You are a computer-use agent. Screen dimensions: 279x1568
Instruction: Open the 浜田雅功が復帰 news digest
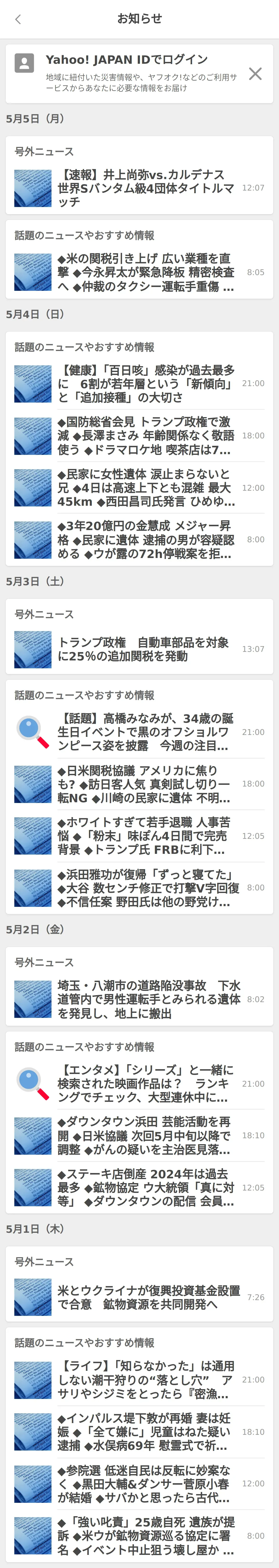click(146, 888)
